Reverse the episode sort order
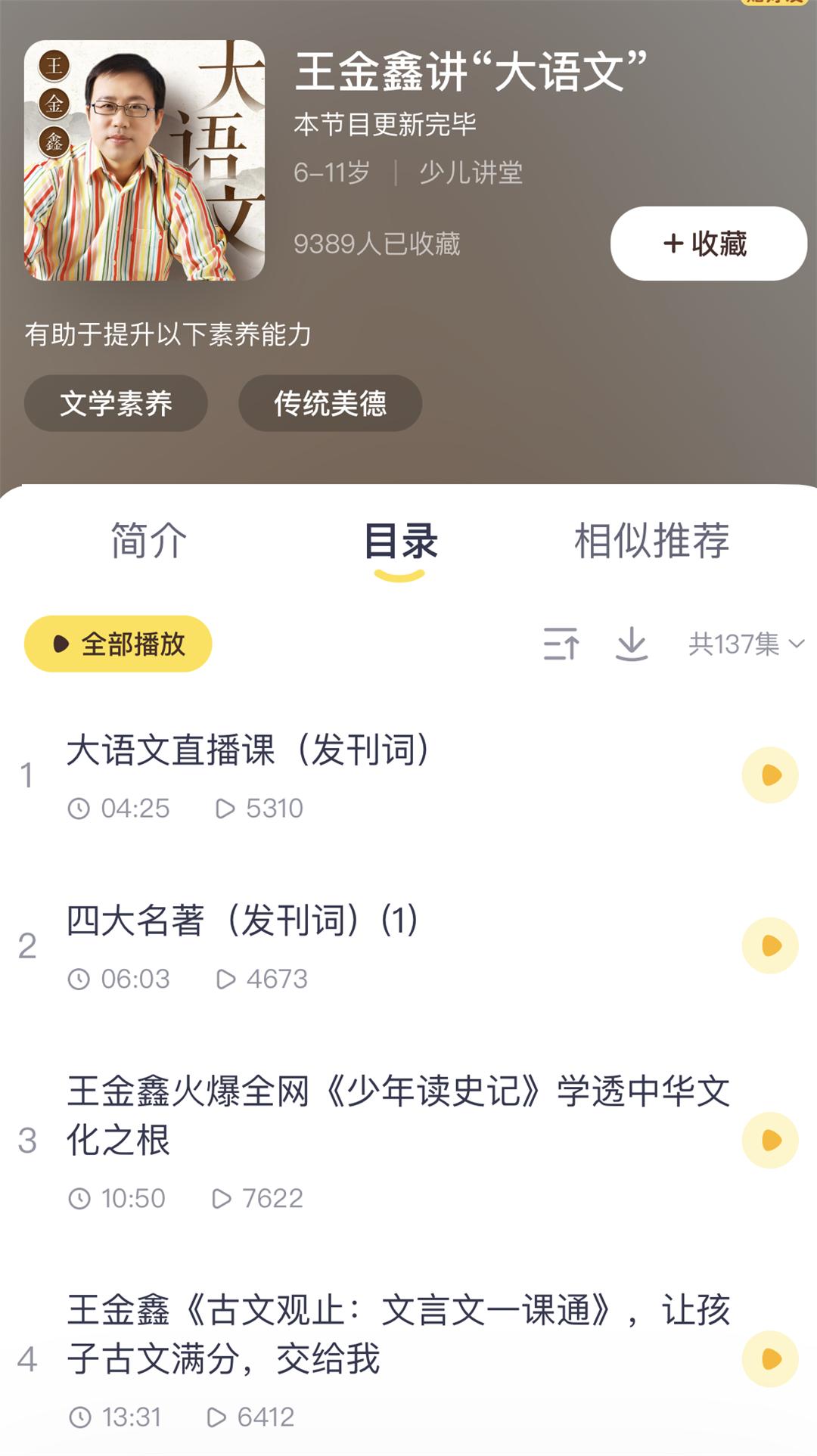The height and width of the screenshot is (1456, 817). coord(561,644)
